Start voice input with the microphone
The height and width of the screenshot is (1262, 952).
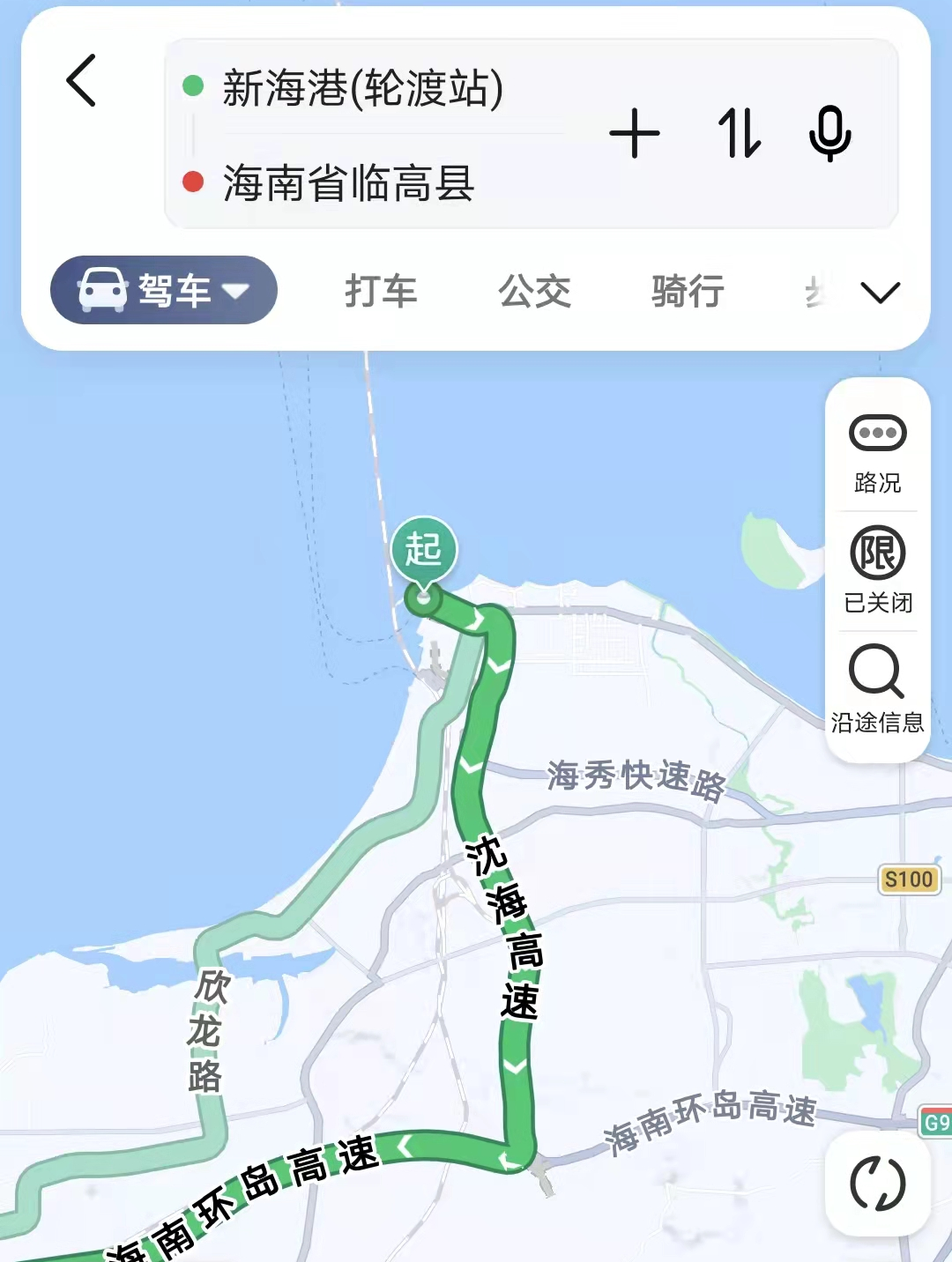pyautogui.click(x=829, y=134)
